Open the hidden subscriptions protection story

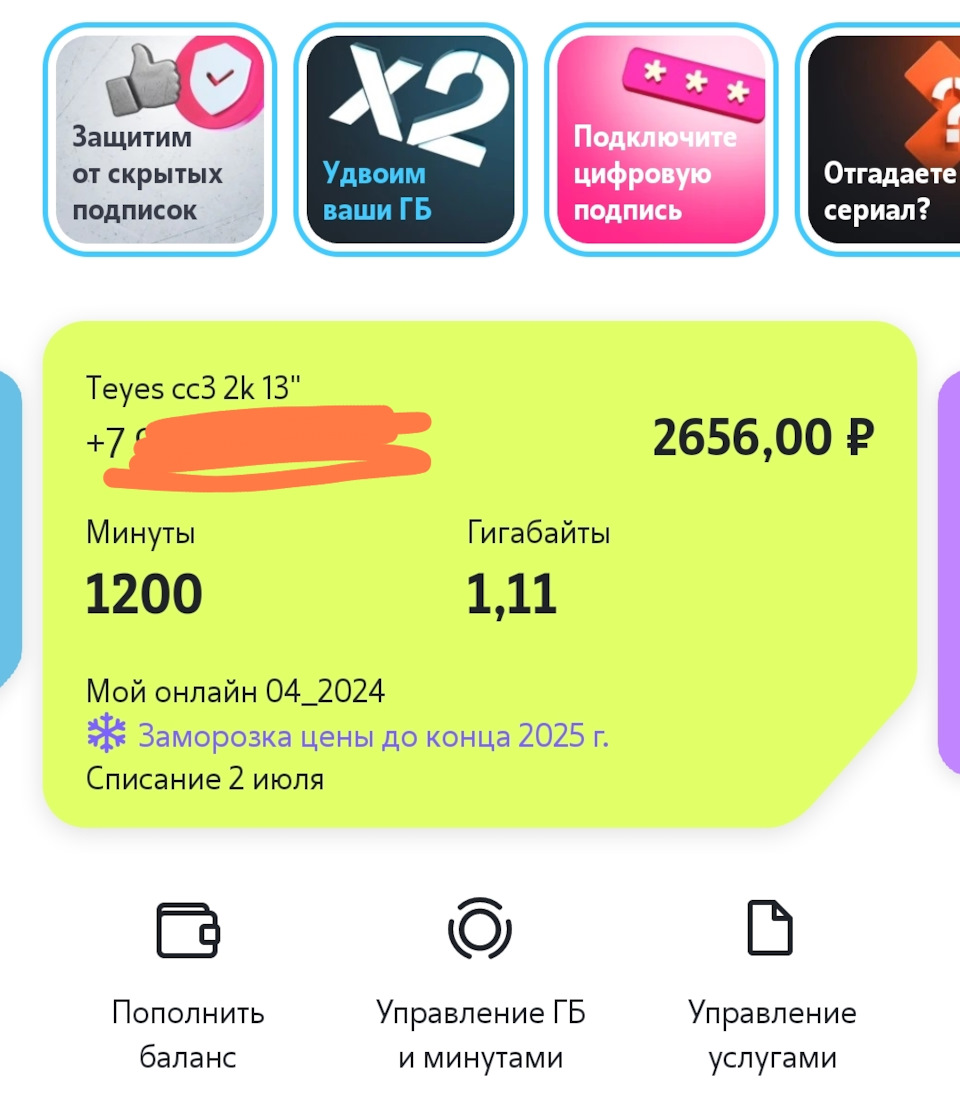(160, 140)
